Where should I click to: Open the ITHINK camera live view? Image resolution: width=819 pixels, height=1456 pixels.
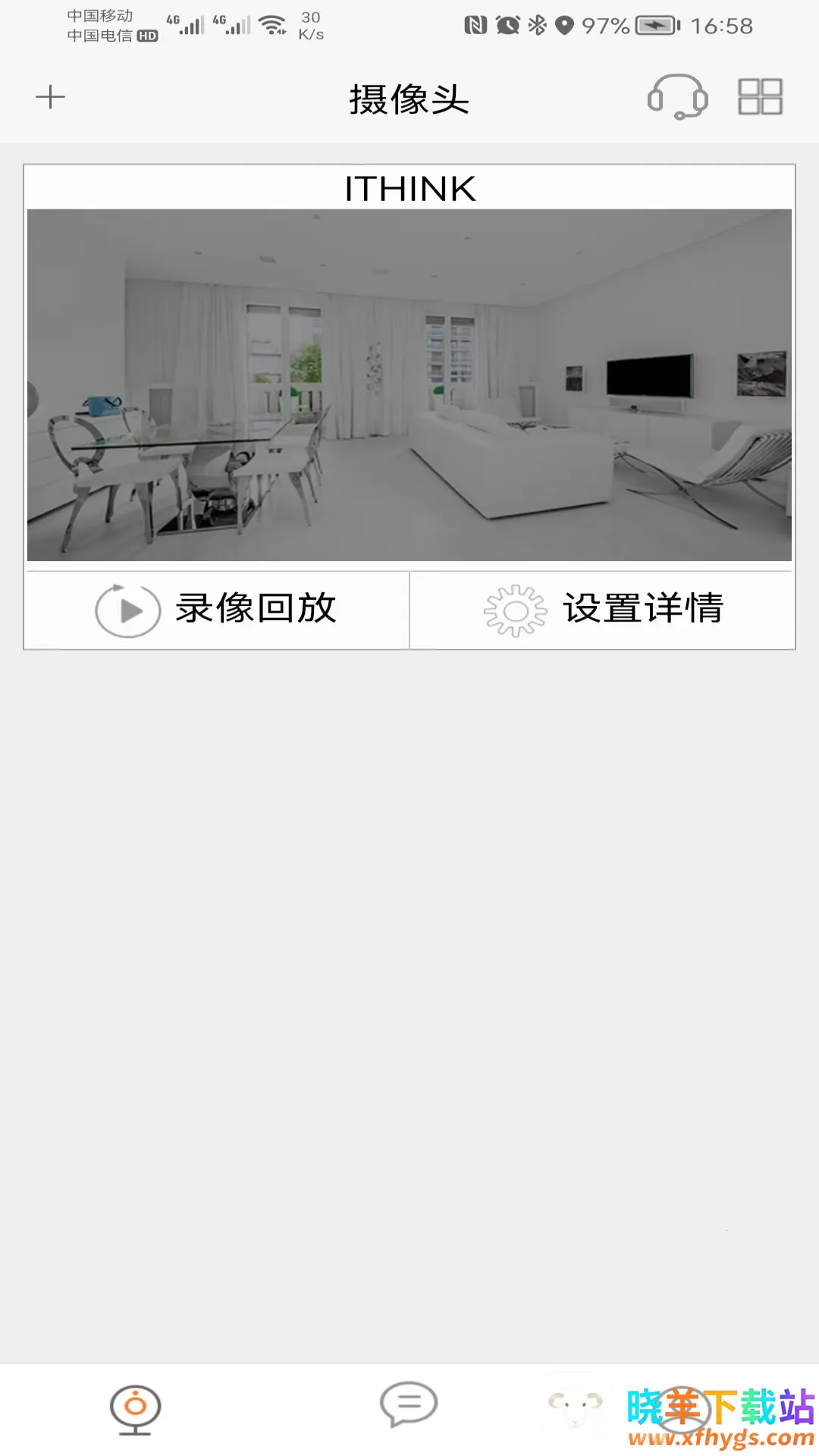[x=409, y=384]
